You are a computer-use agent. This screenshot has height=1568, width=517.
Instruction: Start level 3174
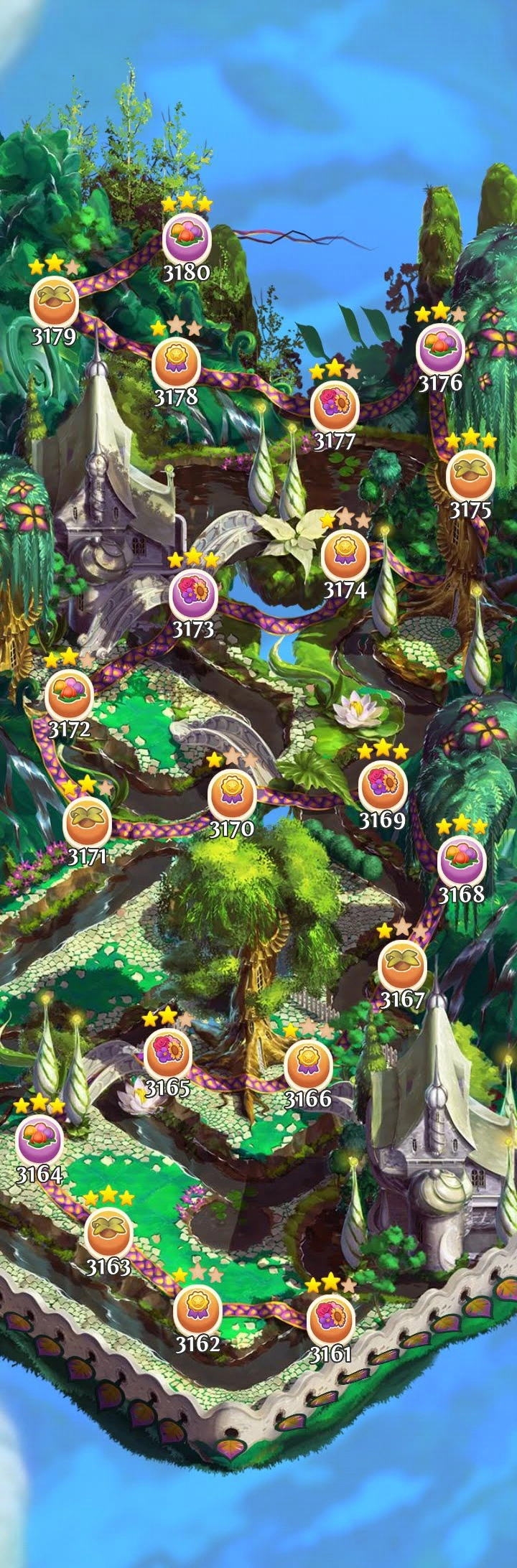(345, 556)
